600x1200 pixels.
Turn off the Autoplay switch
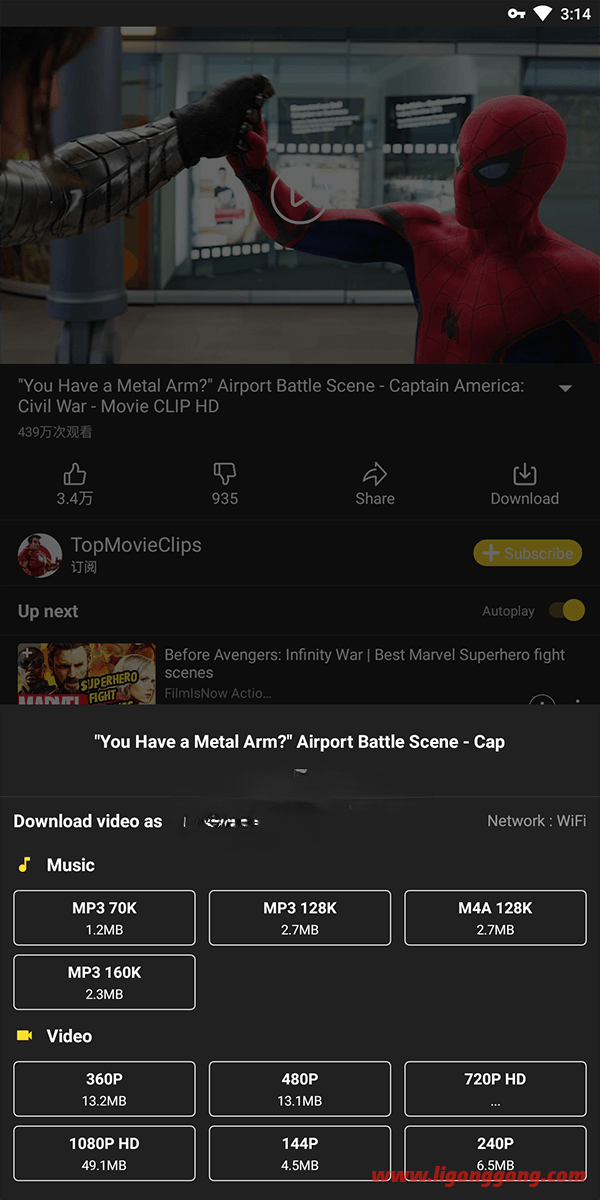pos(567,610)
